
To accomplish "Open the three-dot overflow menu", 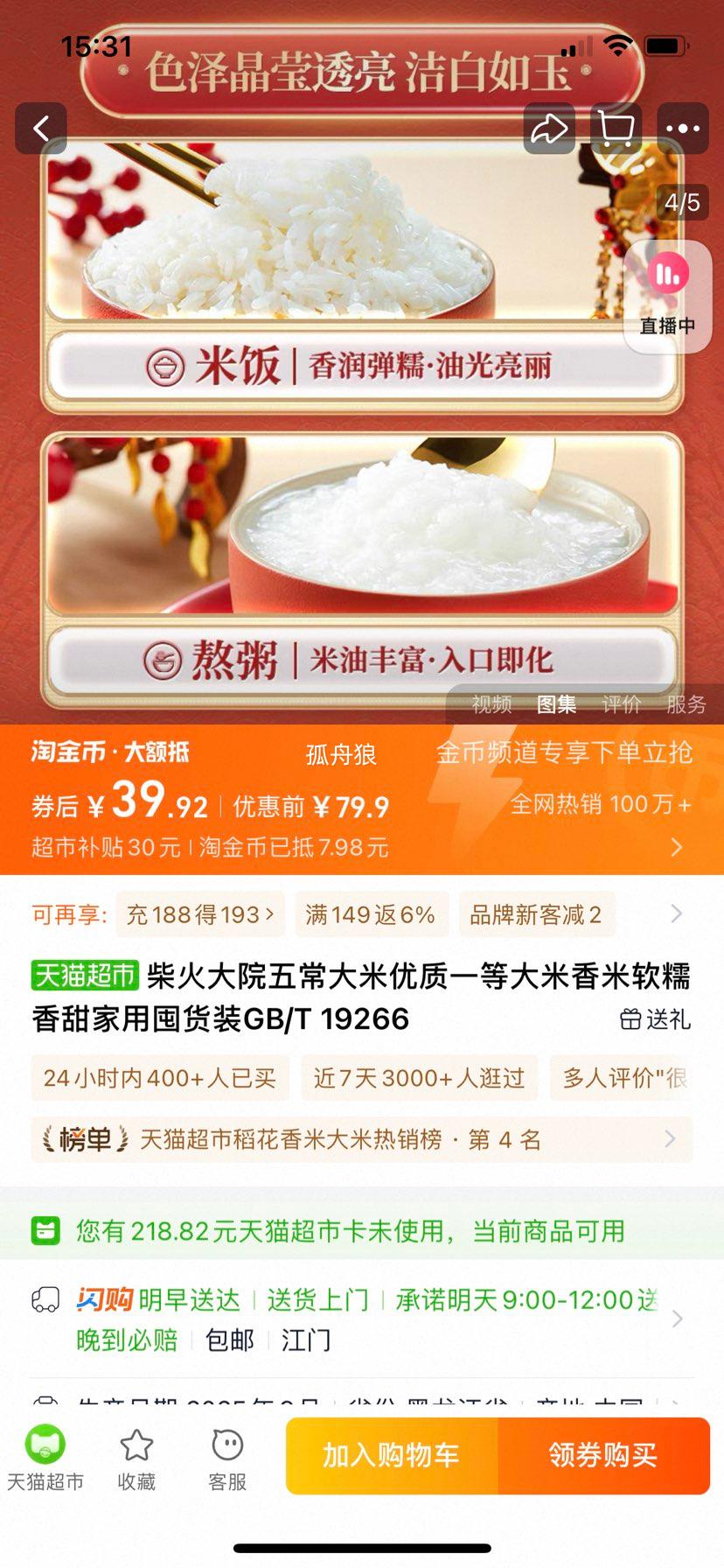I will (682, 129).
